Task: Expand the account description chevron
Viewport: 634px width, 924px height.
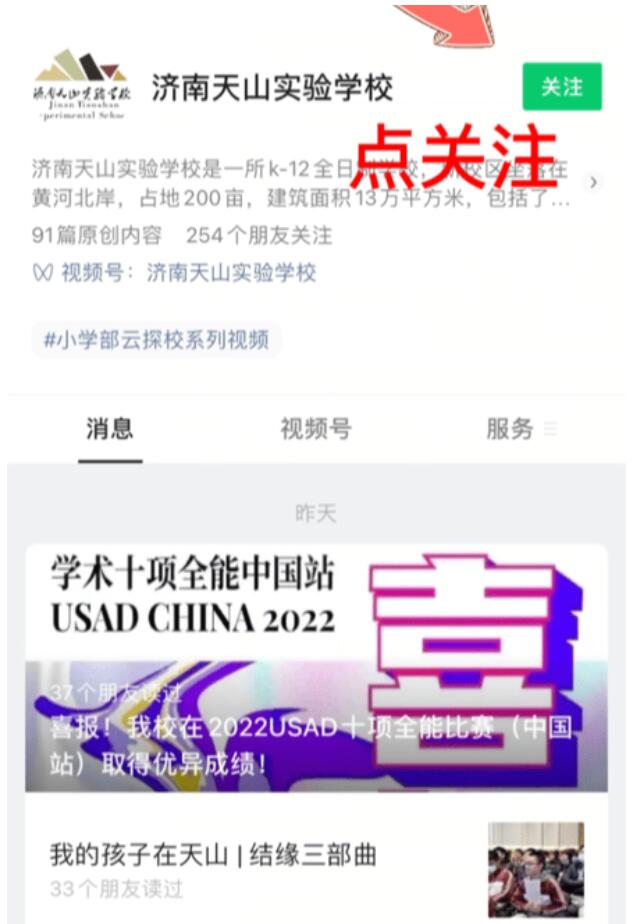Action: [594, 182]
